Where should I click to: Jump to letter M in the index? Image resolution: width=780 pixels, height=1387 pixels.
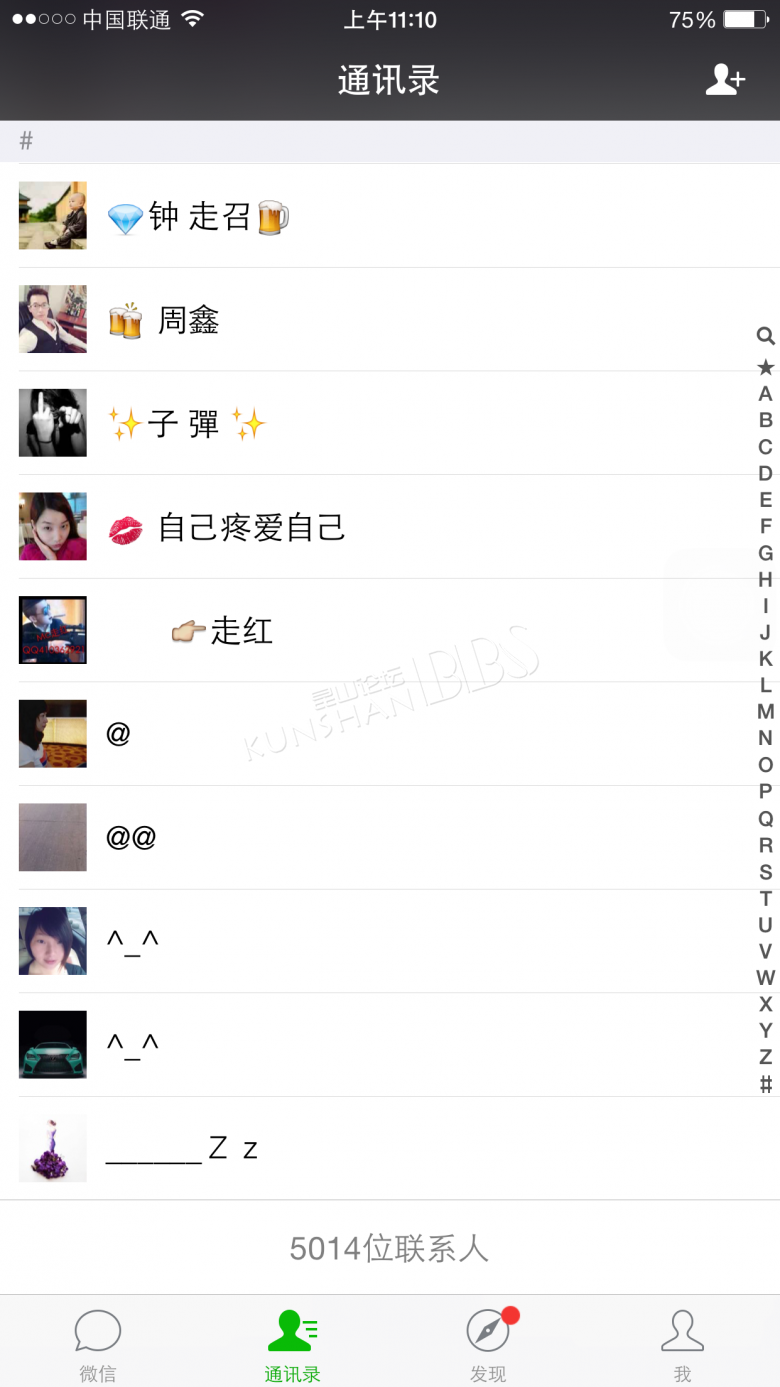point(765,712)
